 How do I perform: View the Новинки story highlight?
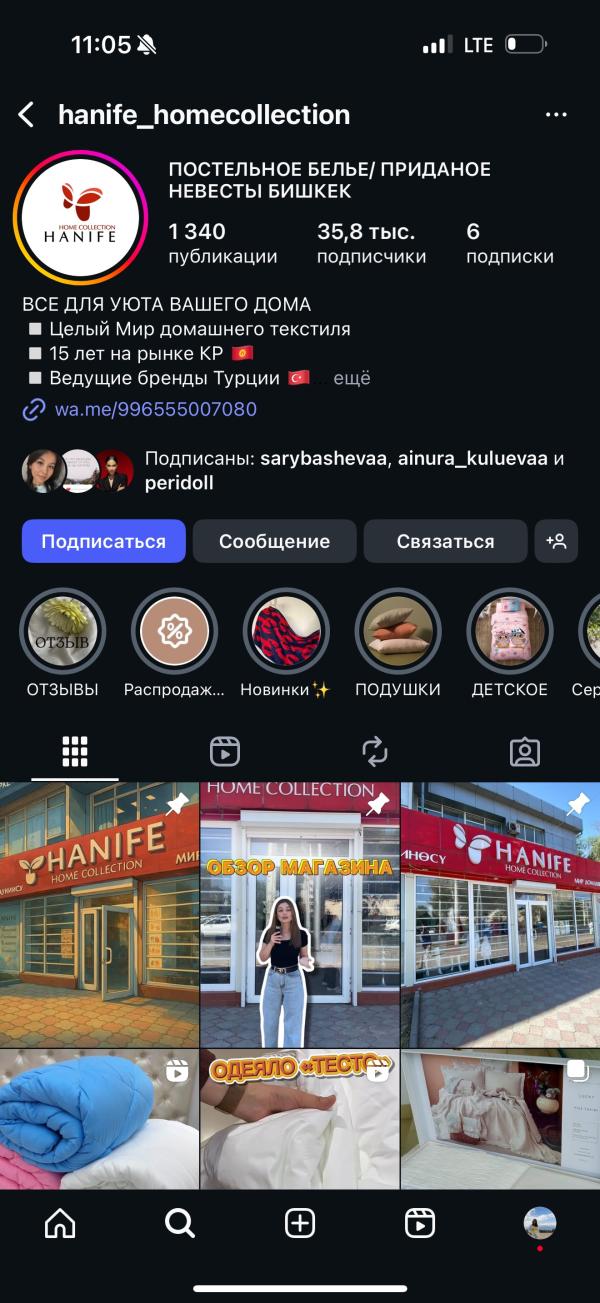click(286, 631)
